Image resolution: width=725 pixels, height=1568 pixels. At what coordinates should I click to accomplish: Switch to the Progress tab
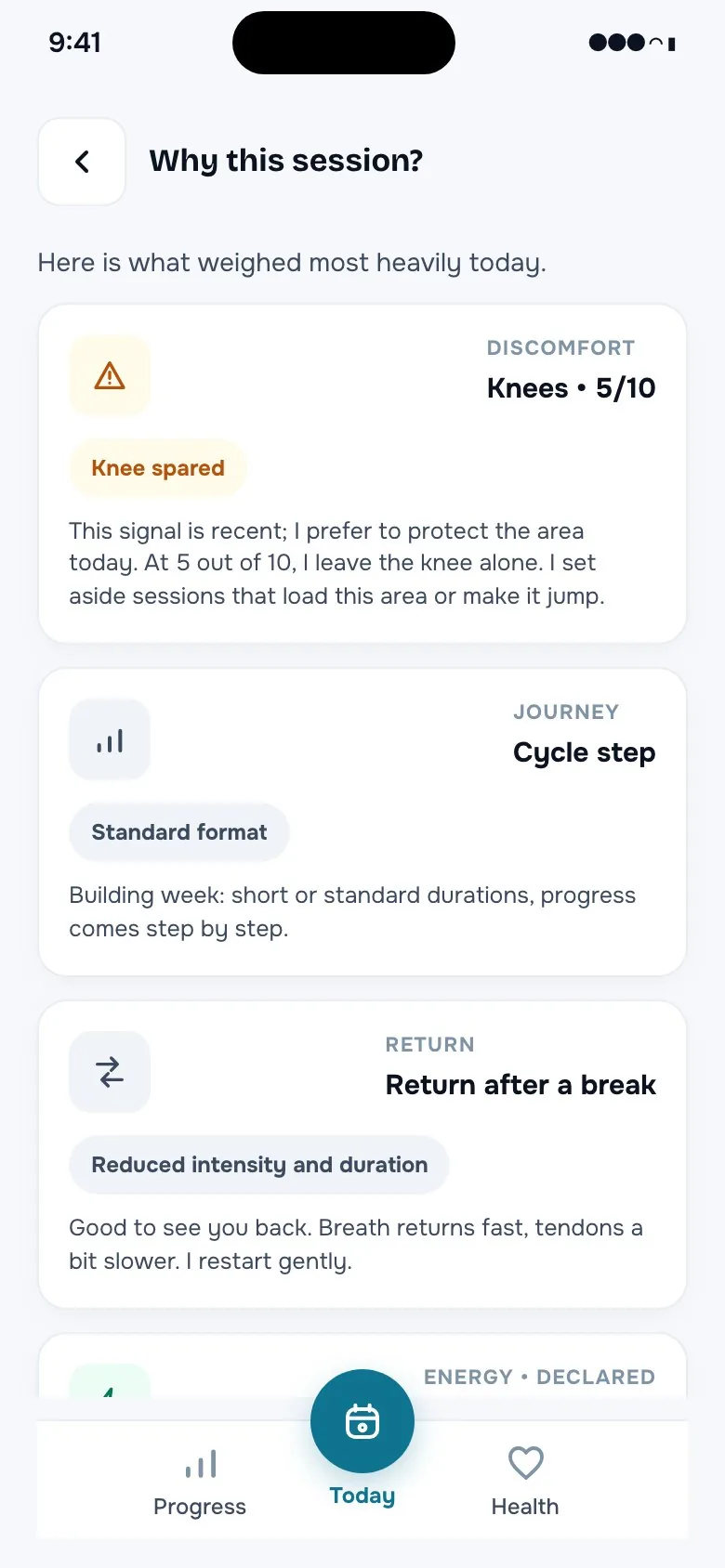(200, 1483)
